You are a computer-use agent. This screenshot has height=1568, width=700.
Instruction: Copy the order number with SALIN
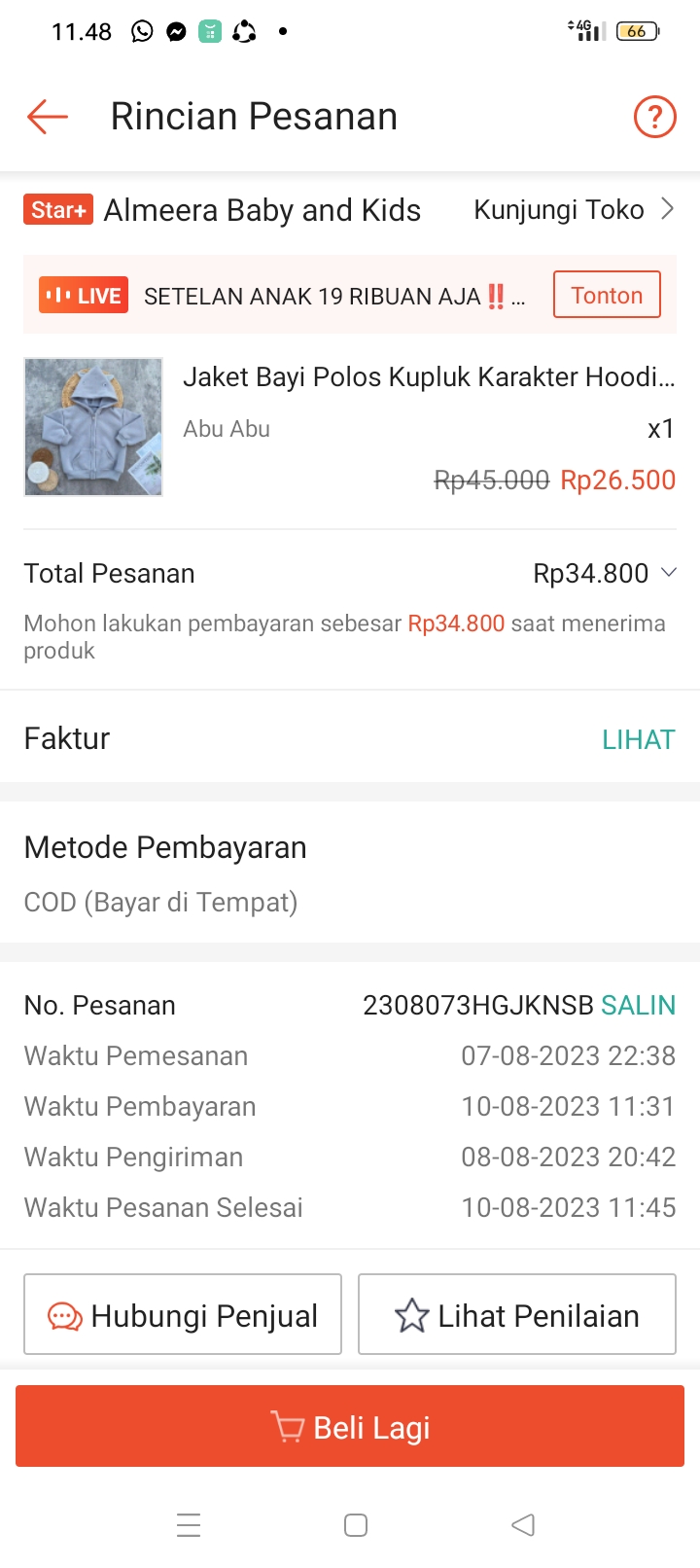tap(638, 1005)
